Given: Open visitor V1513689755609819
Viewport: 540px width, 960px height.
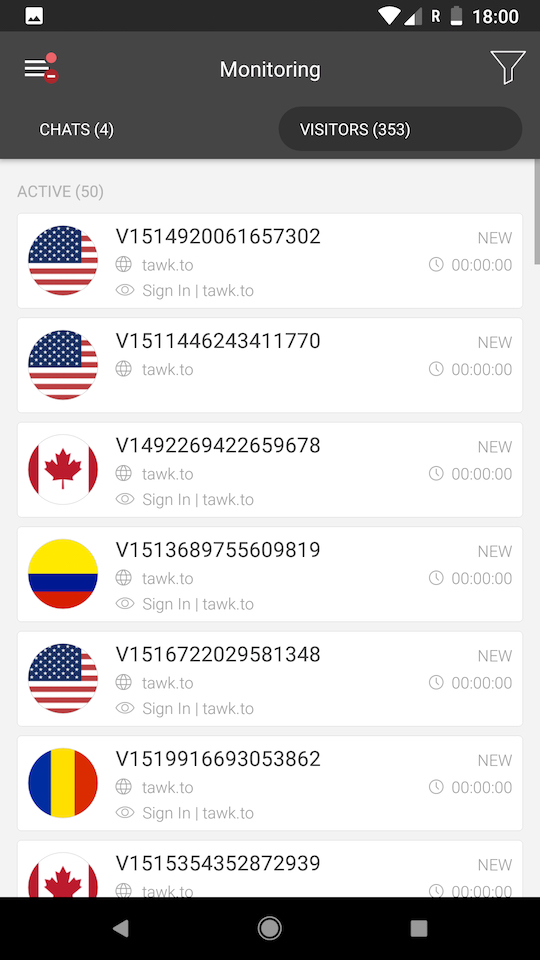Looking at the screenshot, I should pyautogui.click(x=270, y=574).
